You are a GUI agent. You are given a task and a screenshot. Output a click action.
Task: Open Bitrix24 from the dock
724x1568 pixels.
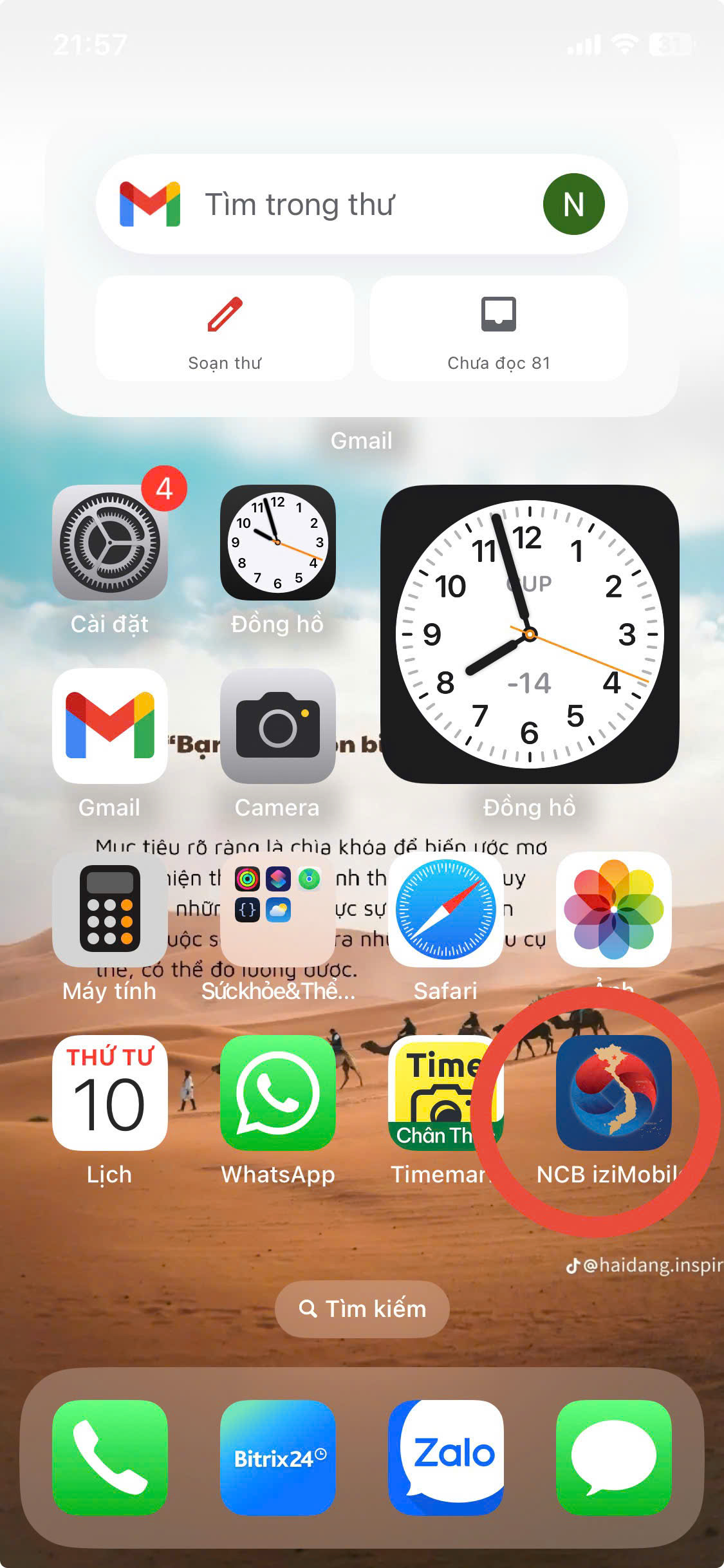pos(277,1457)
